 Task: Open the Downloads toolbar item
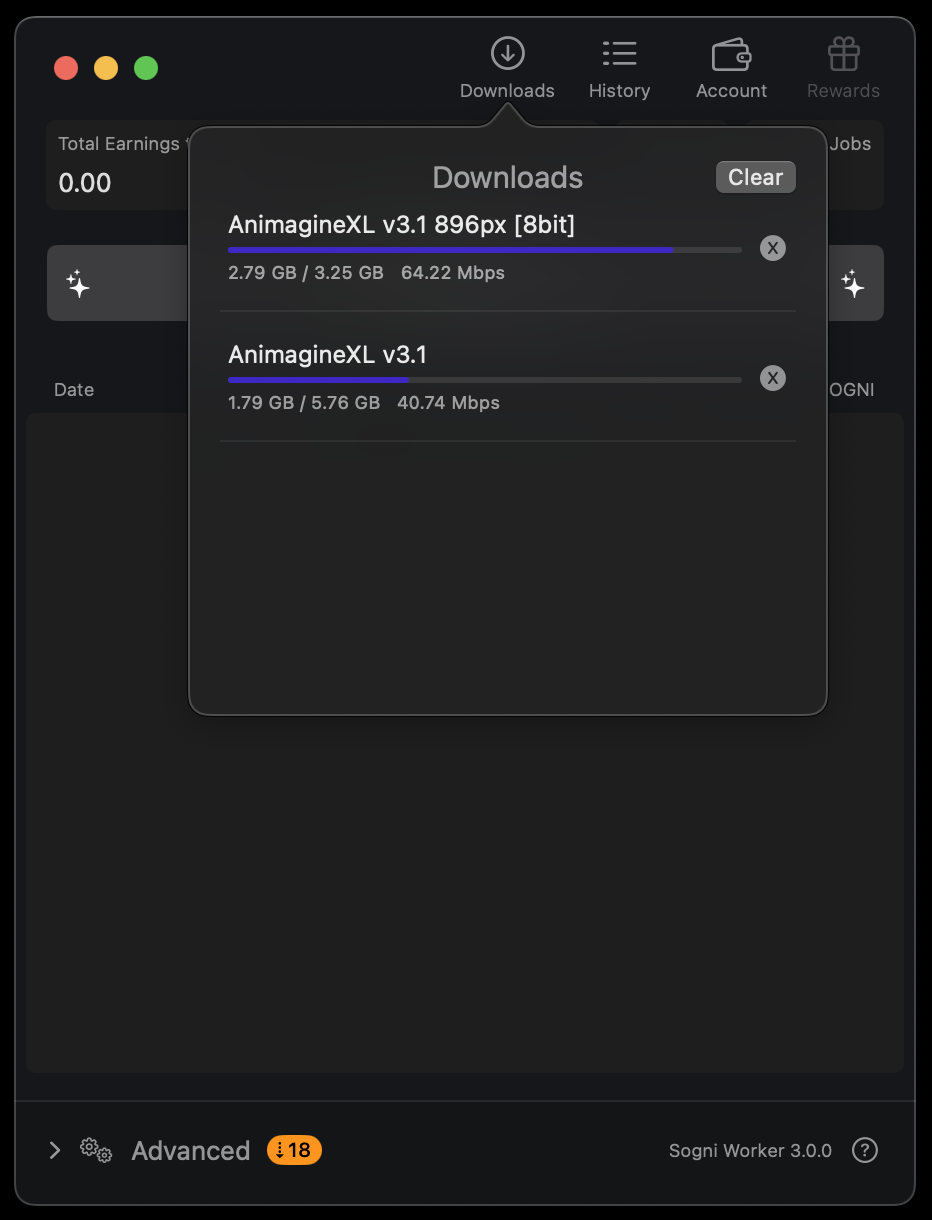(507, 68)
